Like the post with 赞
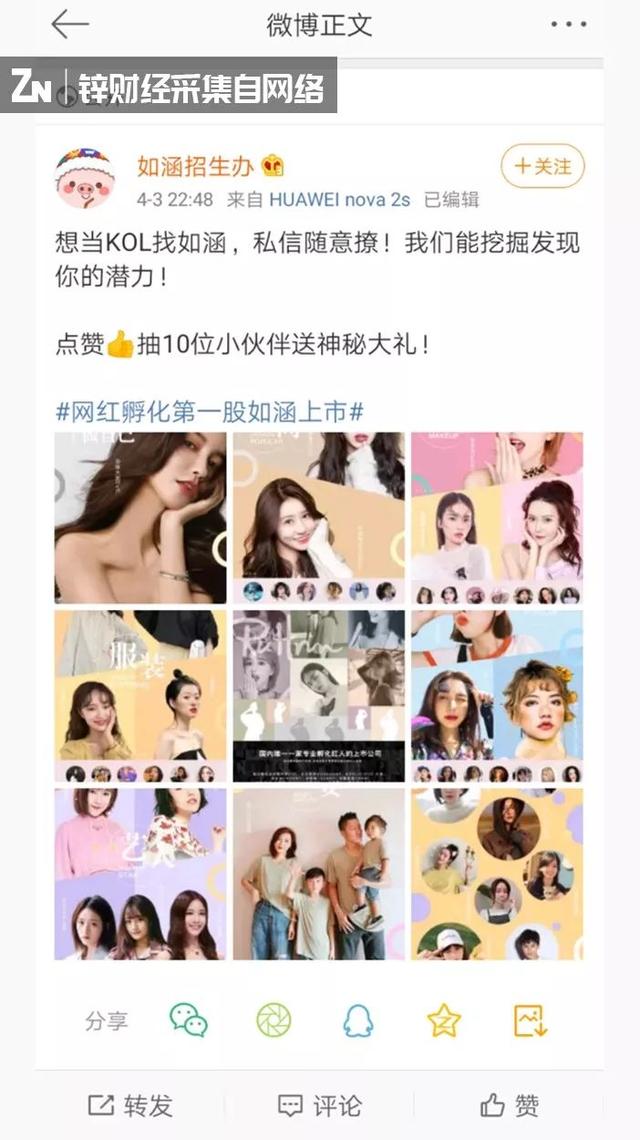Image resolution: width=640 pixels, height=1140 pixels. coord(510,1106)
